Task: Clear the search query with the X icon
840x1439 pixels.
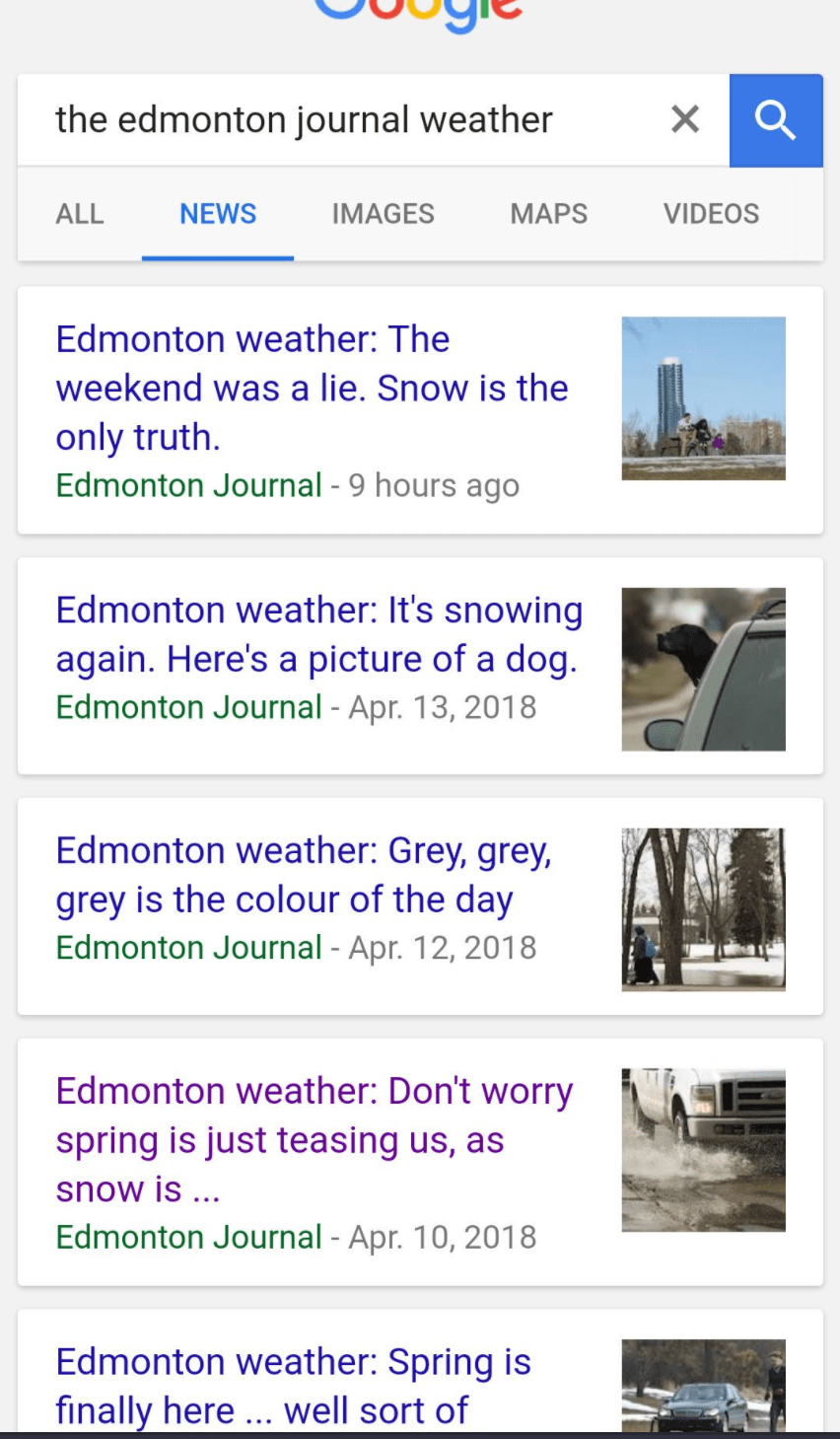Action: (684, 118)
